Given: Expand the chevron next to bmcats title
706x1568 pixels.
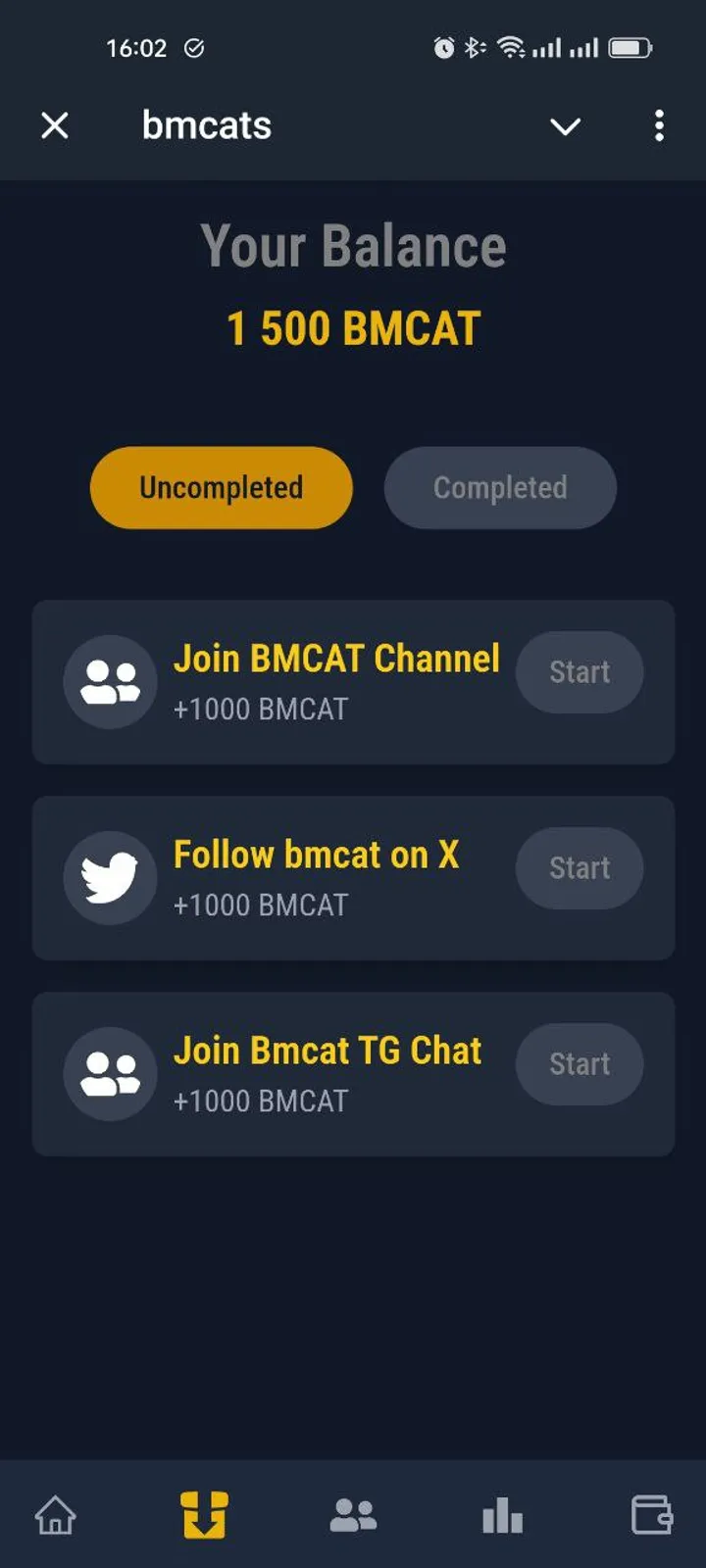Looking at the screenshot, I should tap(565, 126).
